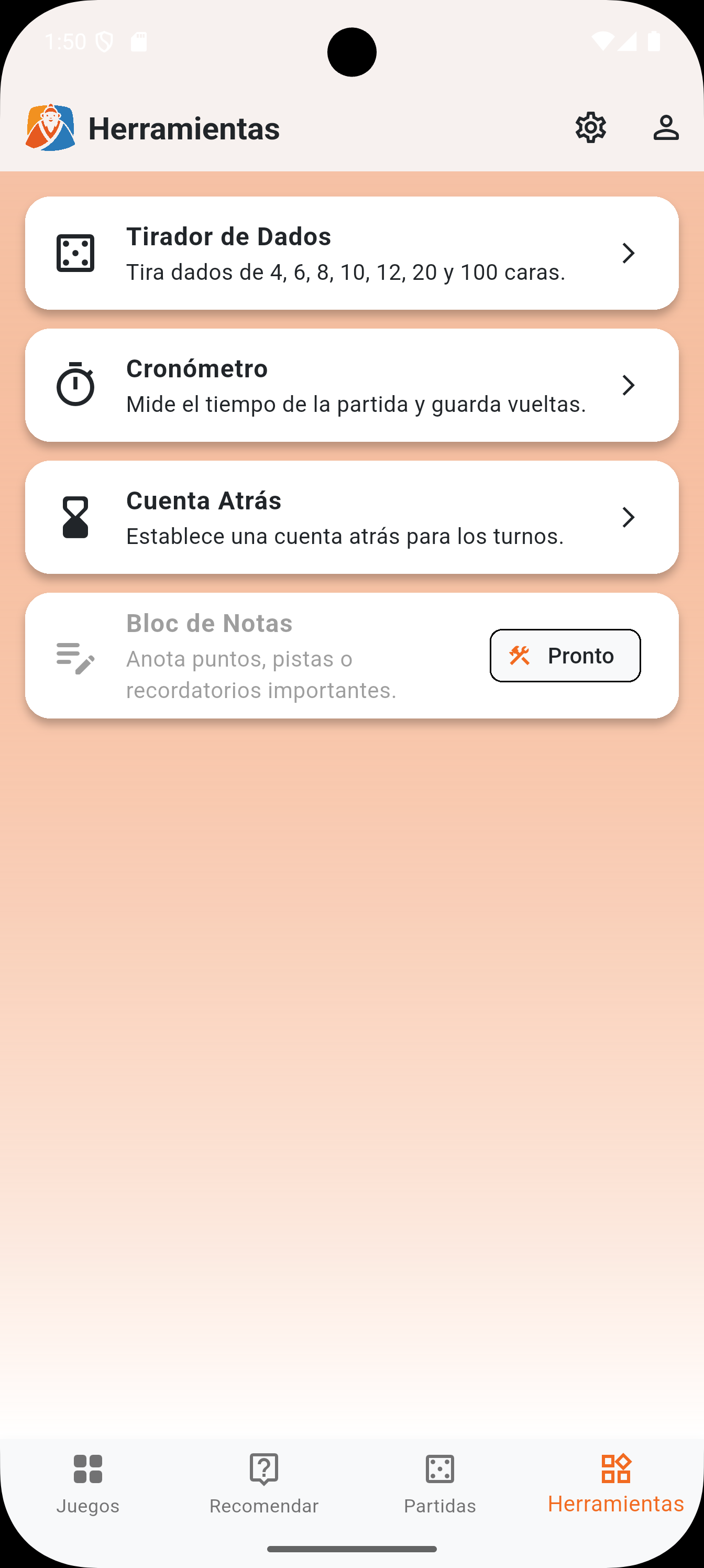Viewport: 704px width, 1568px height.
Task: Select the Cuenta Atrás card
Action: pos(351,517)
